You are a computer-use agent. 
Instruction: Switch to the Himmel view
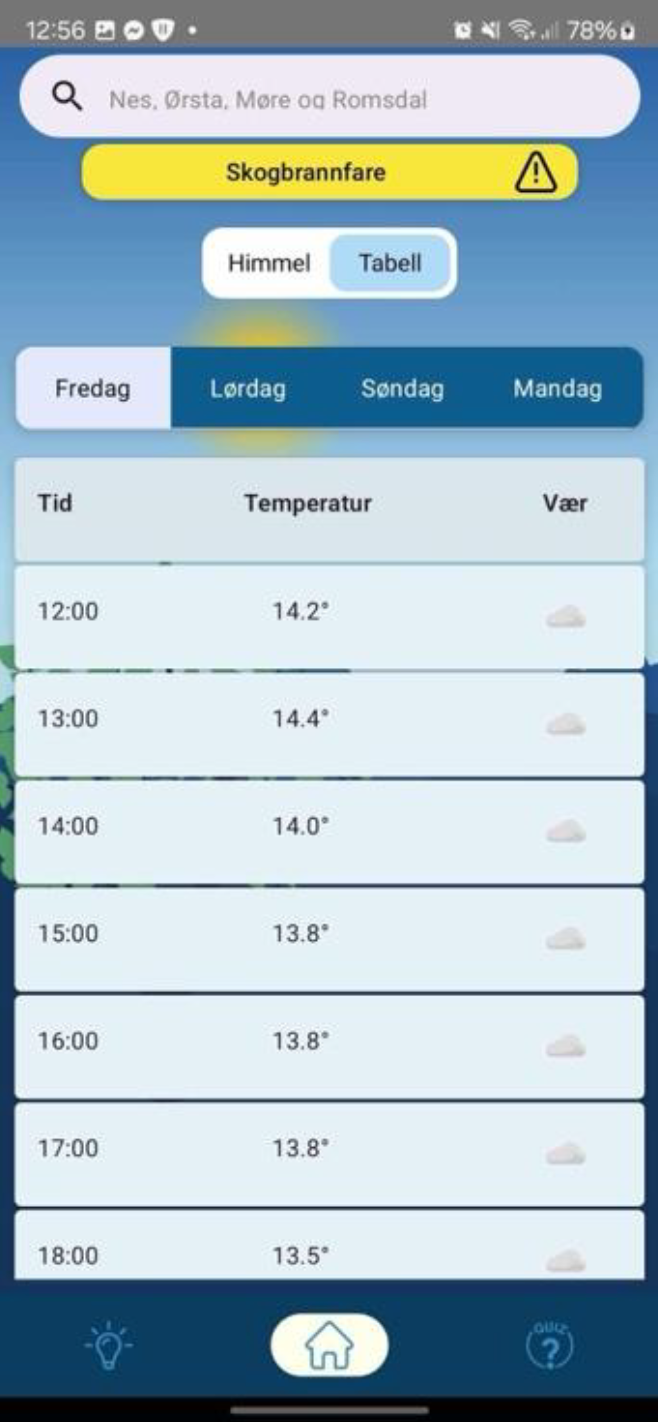coord(269,264)
